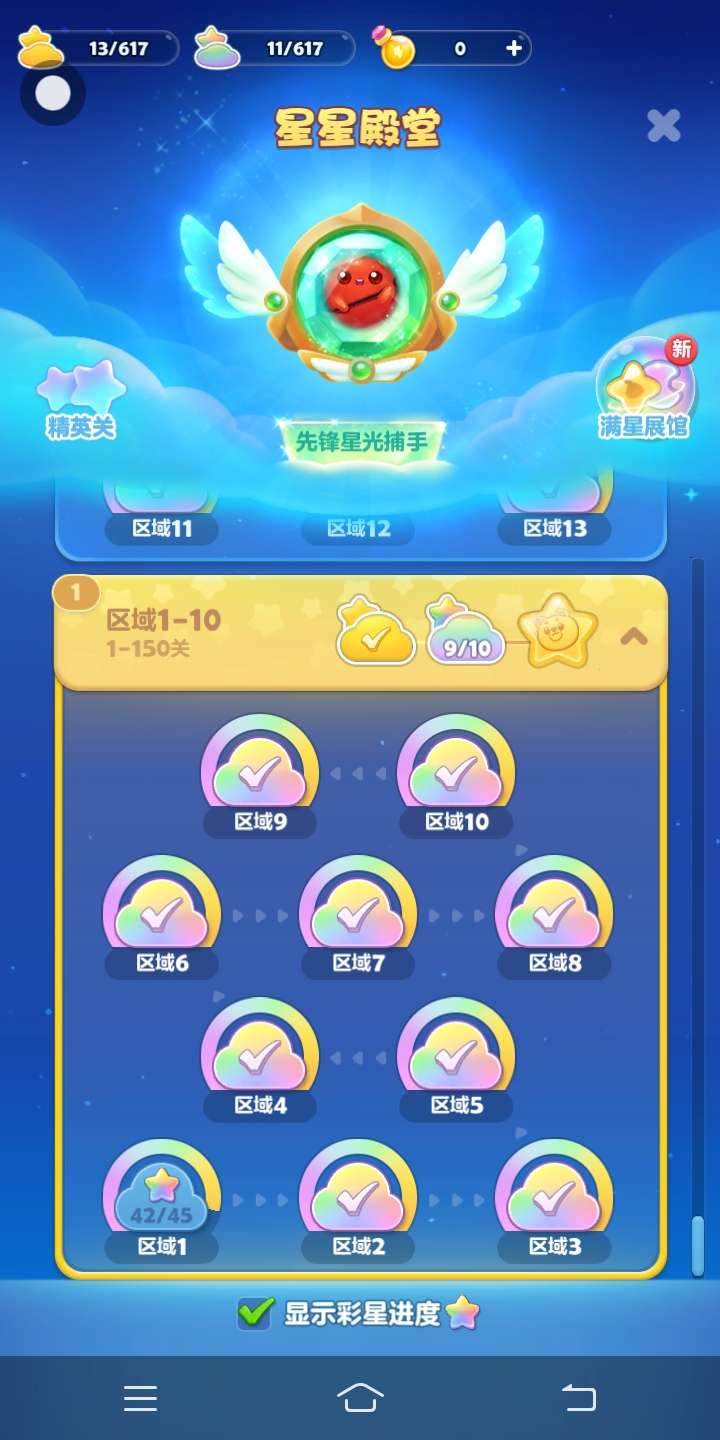720x1440 pixels.
Task: Go to the system home screen
Action: [x=360, y=1397]
